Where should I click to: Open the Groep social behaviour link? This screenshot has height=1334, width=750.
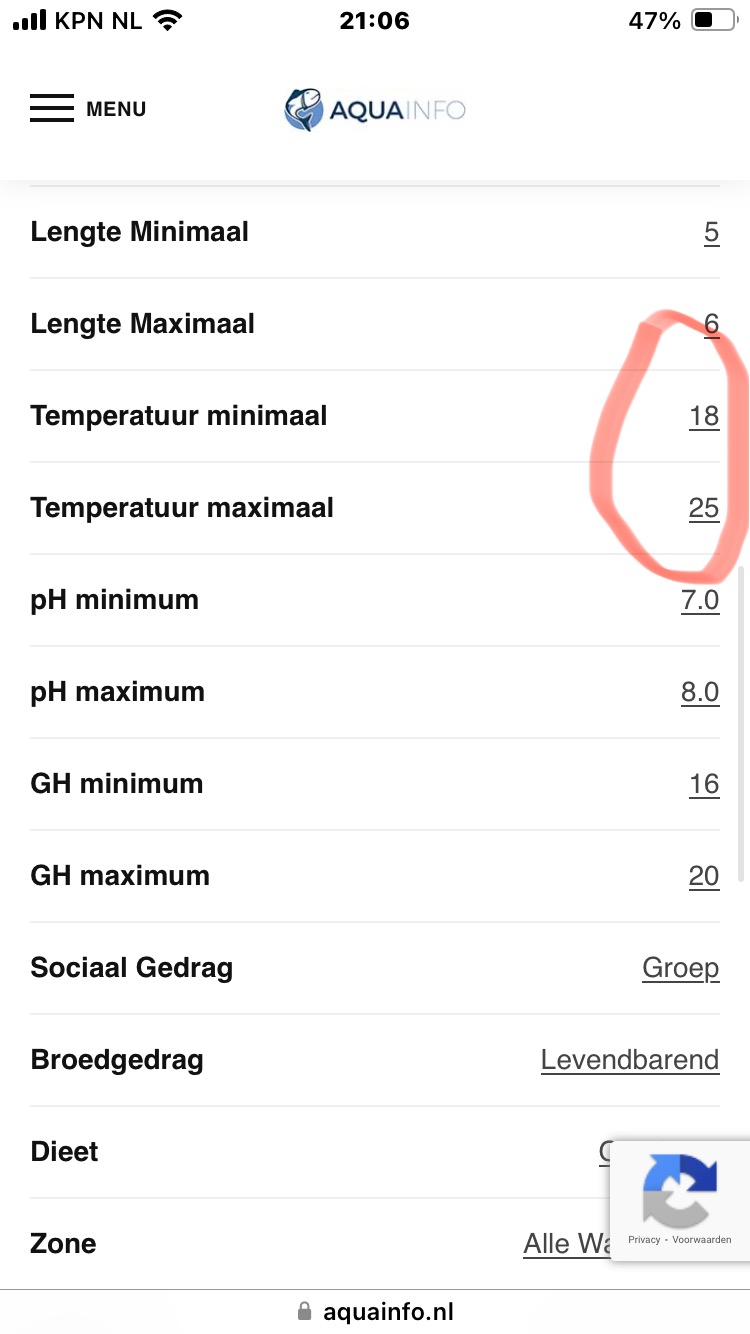pyautogui.click(x=680, y=968)
